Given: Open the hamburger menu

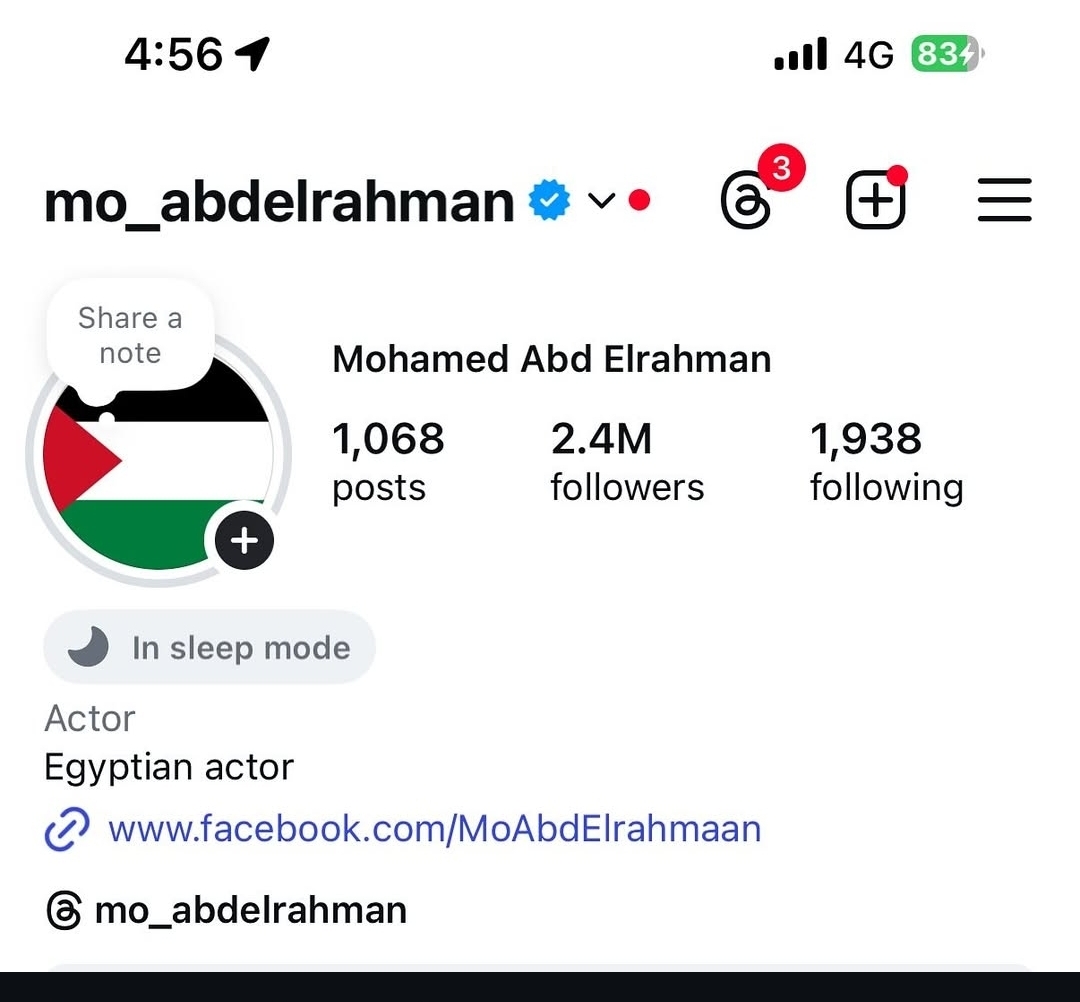Looking at the screenshot, I should click(x=1004, y=201).
